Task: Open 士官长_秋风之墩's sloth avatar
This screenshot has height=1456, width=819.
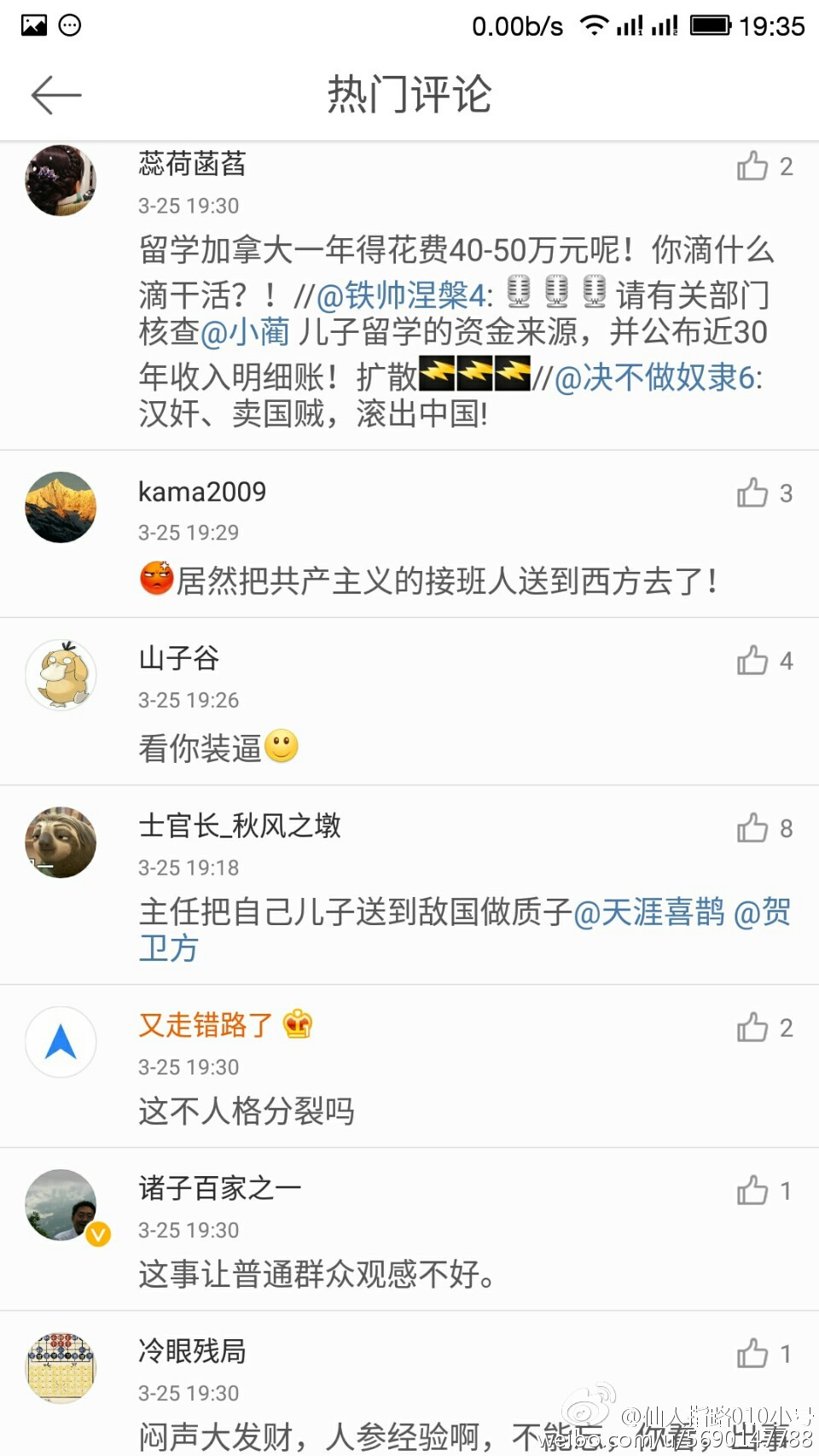Action: [61, 842]
